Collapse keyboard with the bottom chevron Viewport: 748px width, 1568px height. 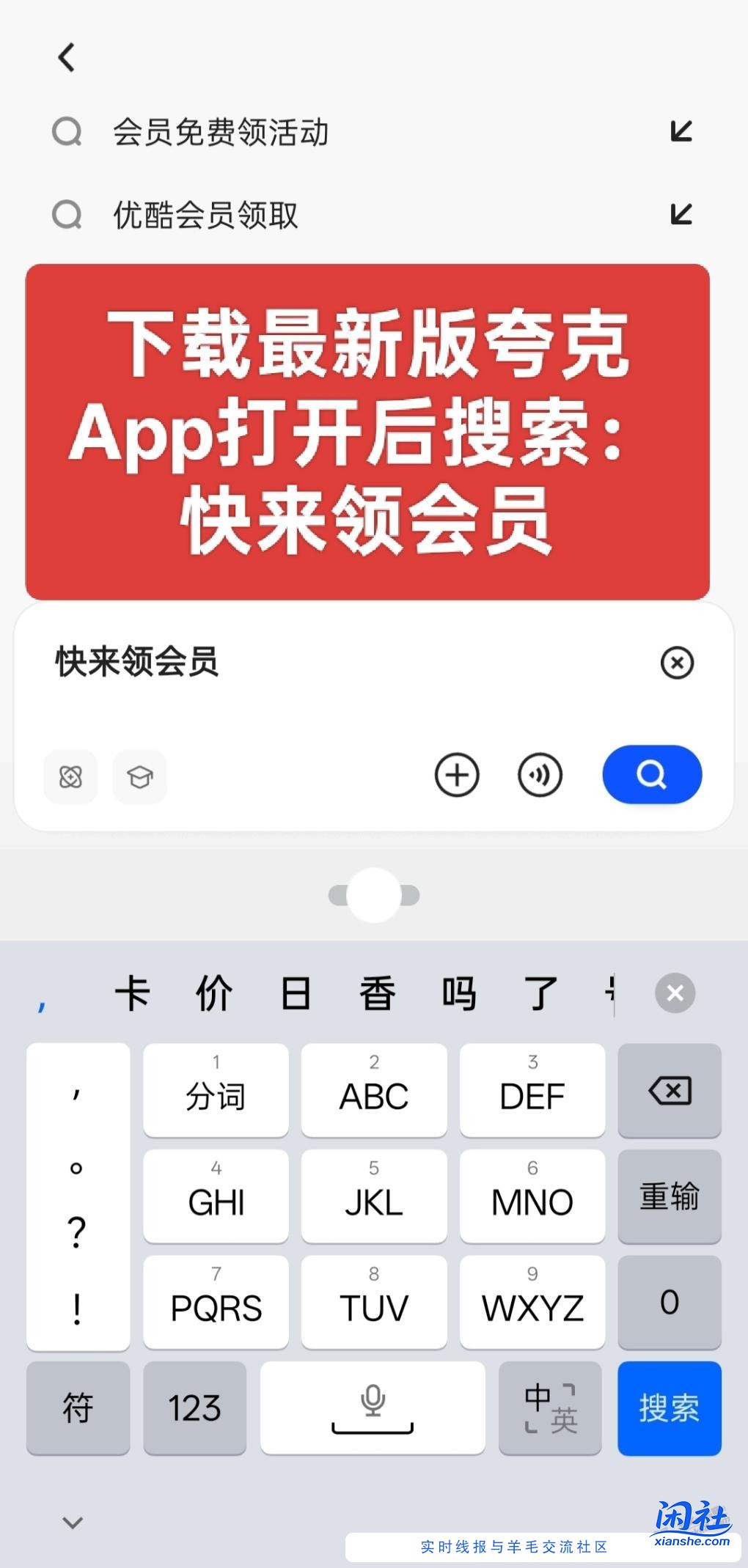pyautogui.click(x=71, y=1522)
